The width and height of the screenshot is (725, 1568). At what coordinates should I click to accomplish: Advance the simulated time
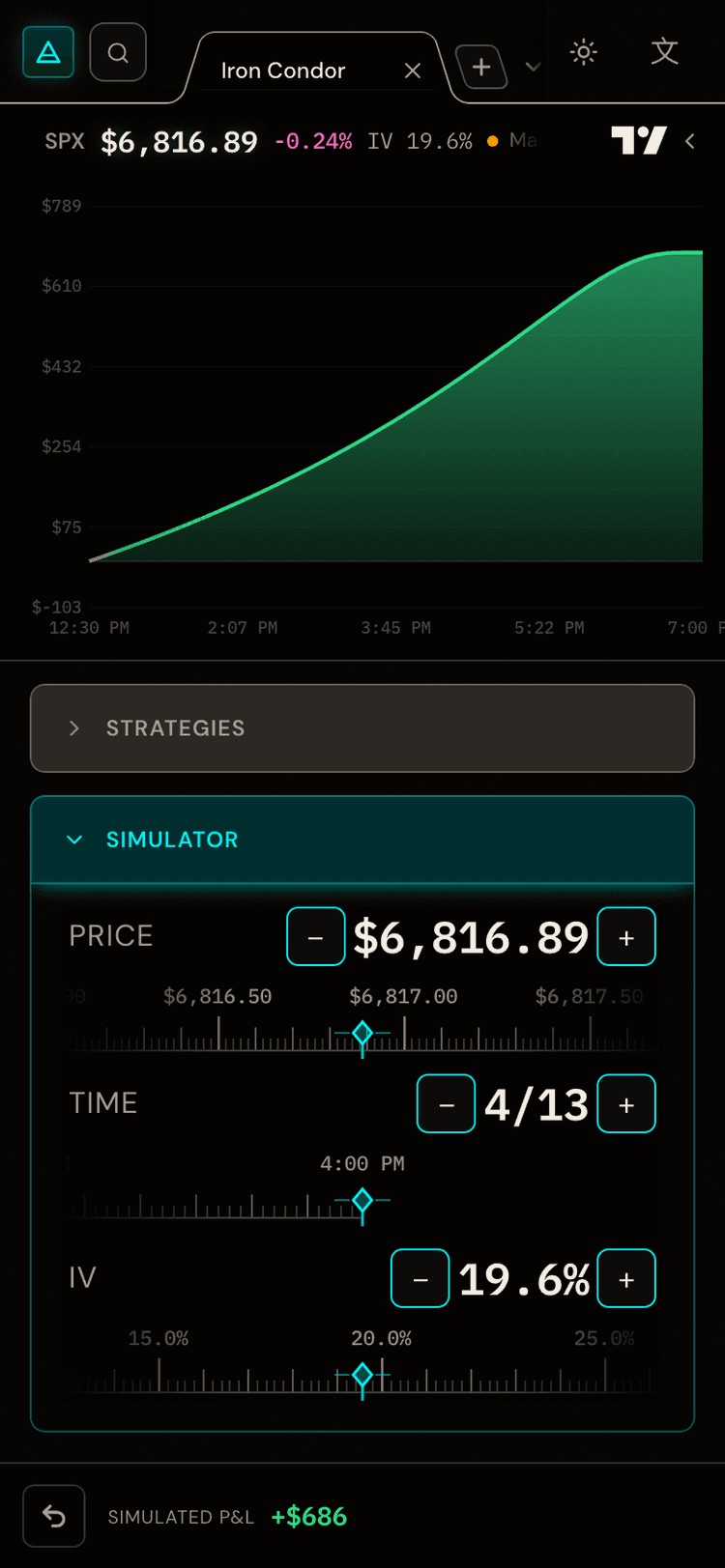point(626,1104)
